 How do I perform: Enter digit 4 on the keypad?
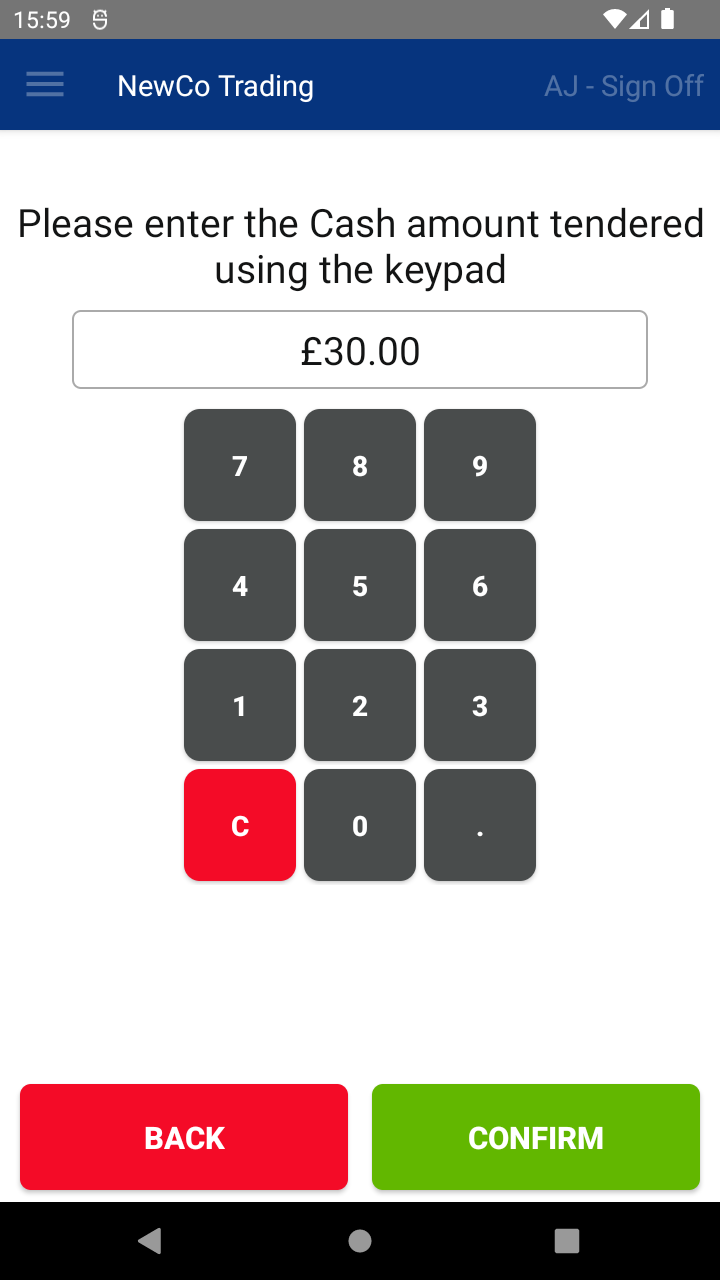tap(240, 585)
